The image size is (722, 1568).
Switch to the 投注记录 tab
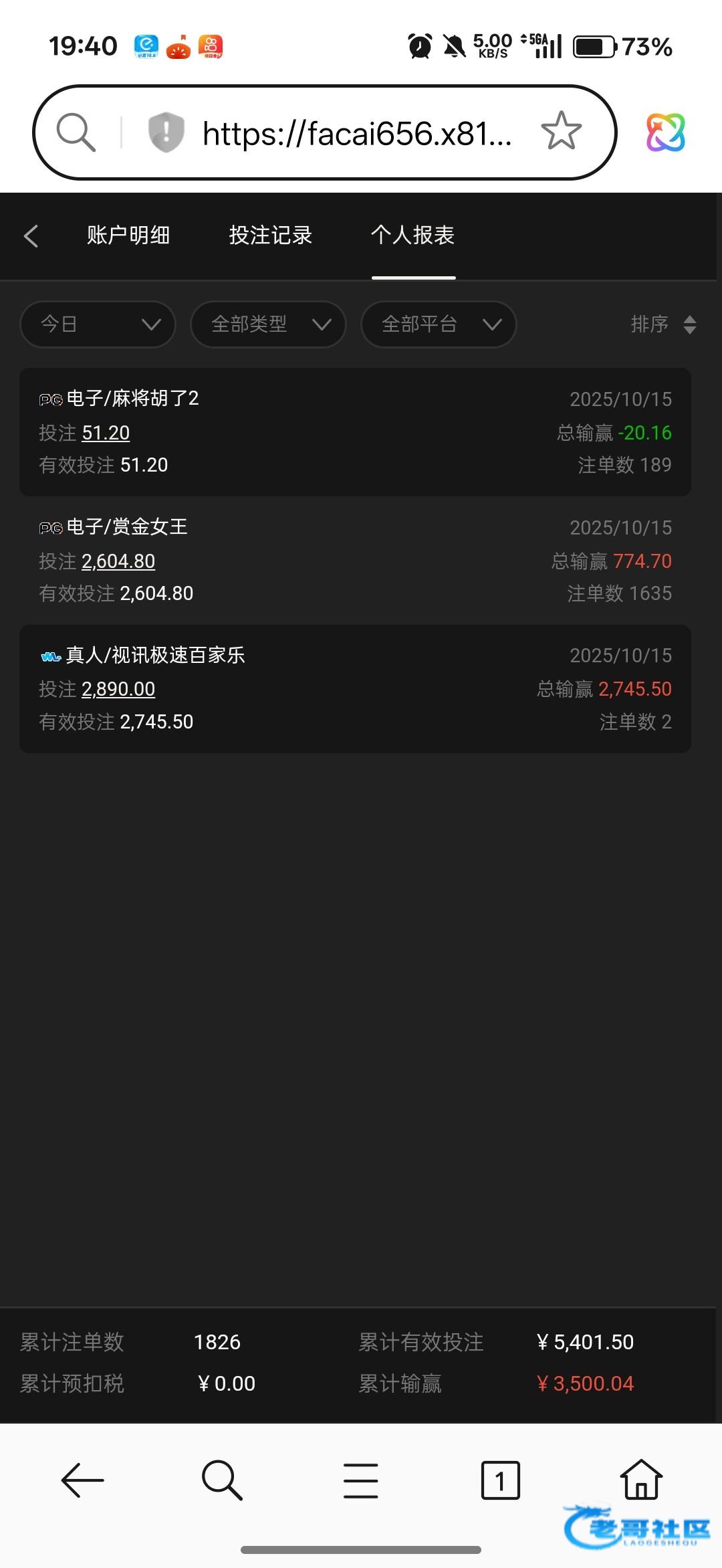click(270, 235)
